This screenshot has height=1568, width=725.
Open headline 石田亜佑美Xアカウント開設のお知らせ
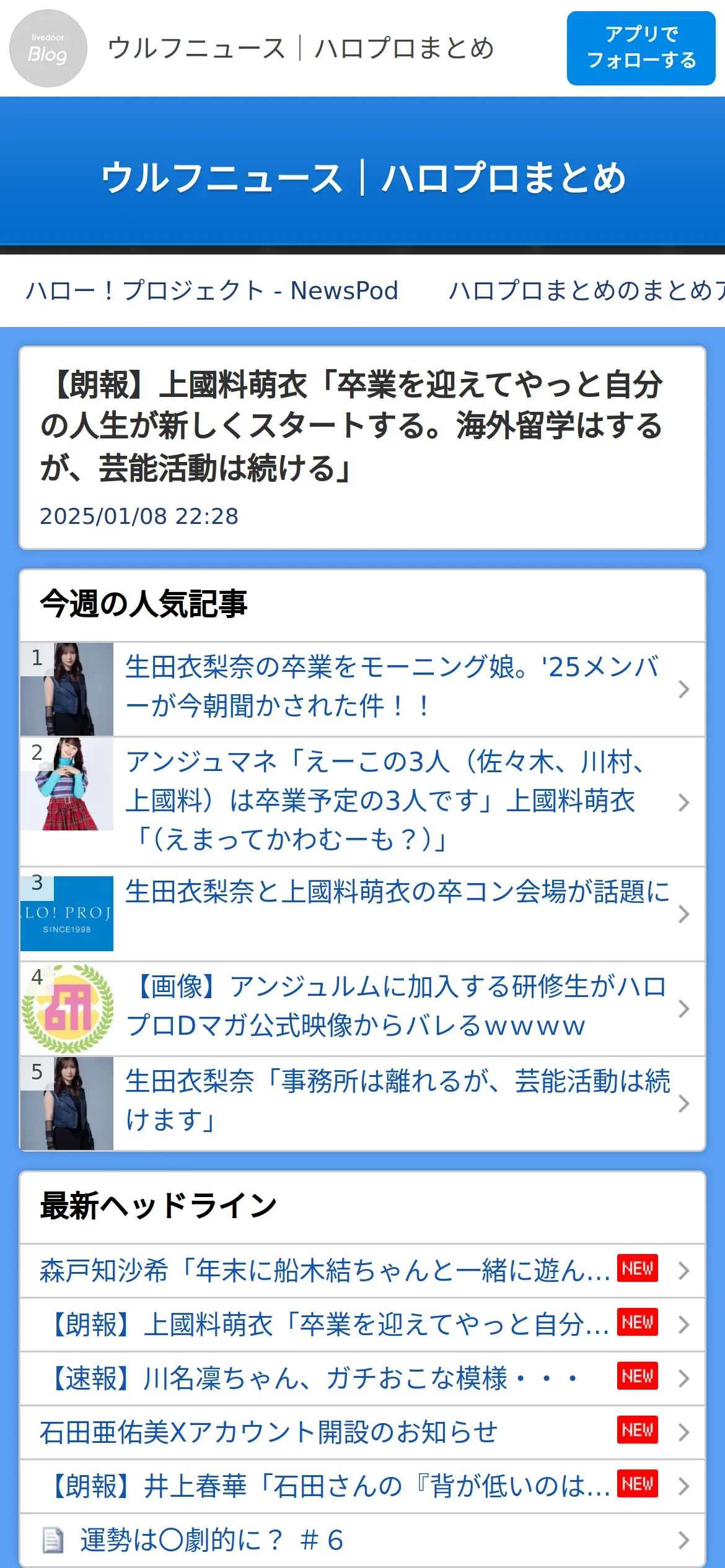pos(362,1432)
